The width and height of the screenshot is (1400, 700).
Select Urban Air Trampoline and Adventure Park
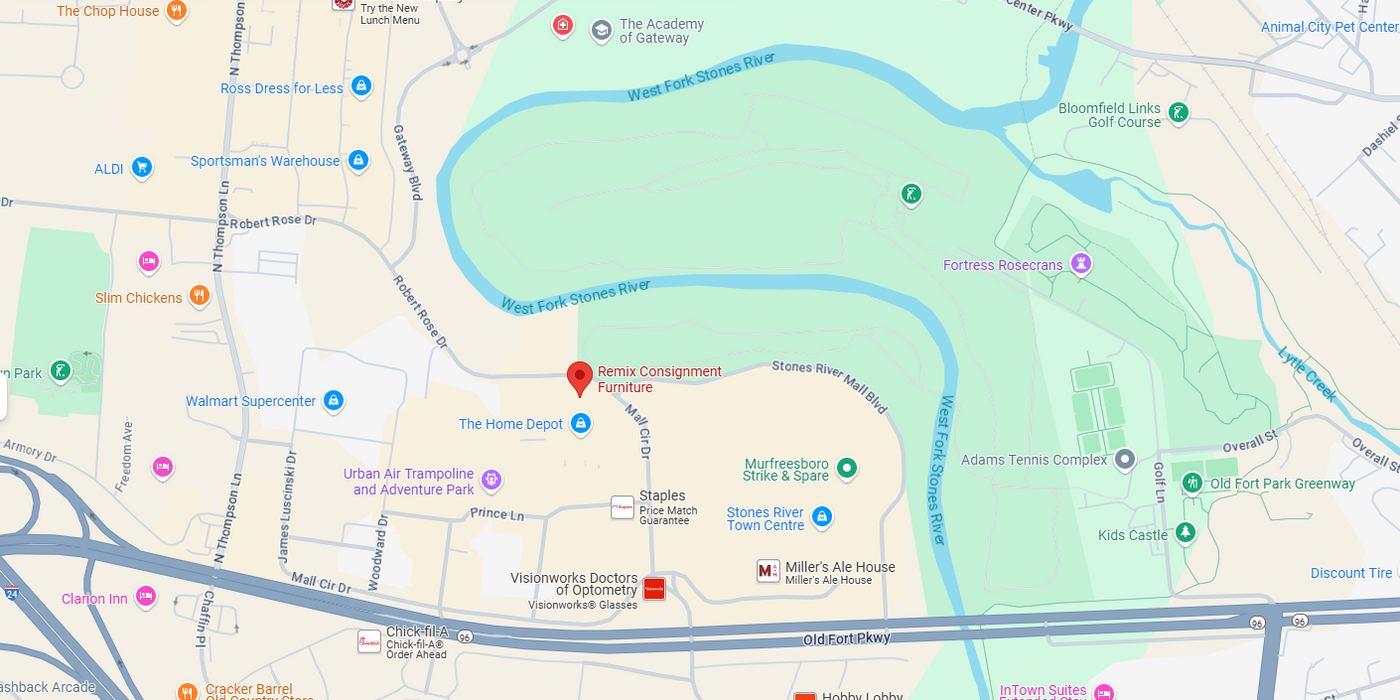[x=491, y=481]
